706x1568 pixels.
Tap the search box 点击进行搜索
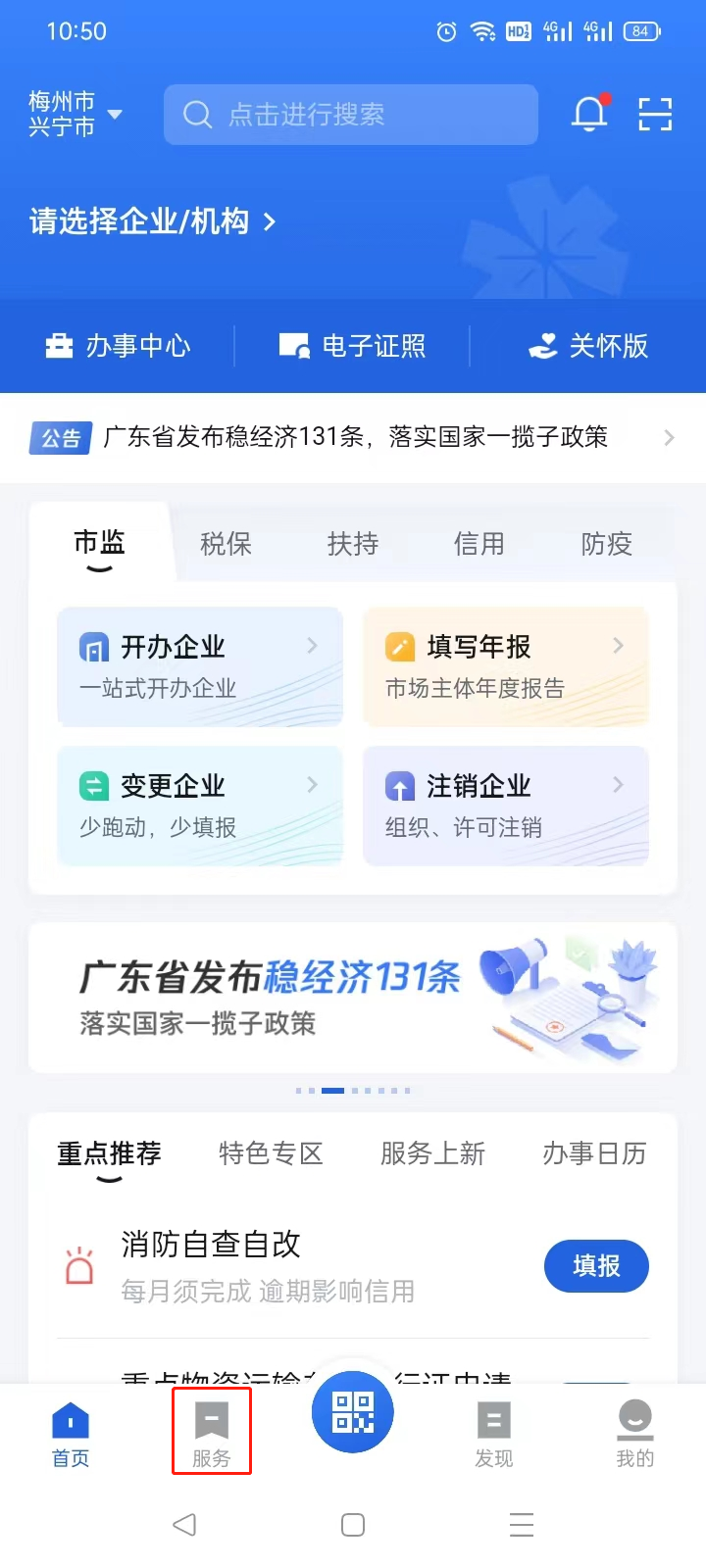[350, 115]
